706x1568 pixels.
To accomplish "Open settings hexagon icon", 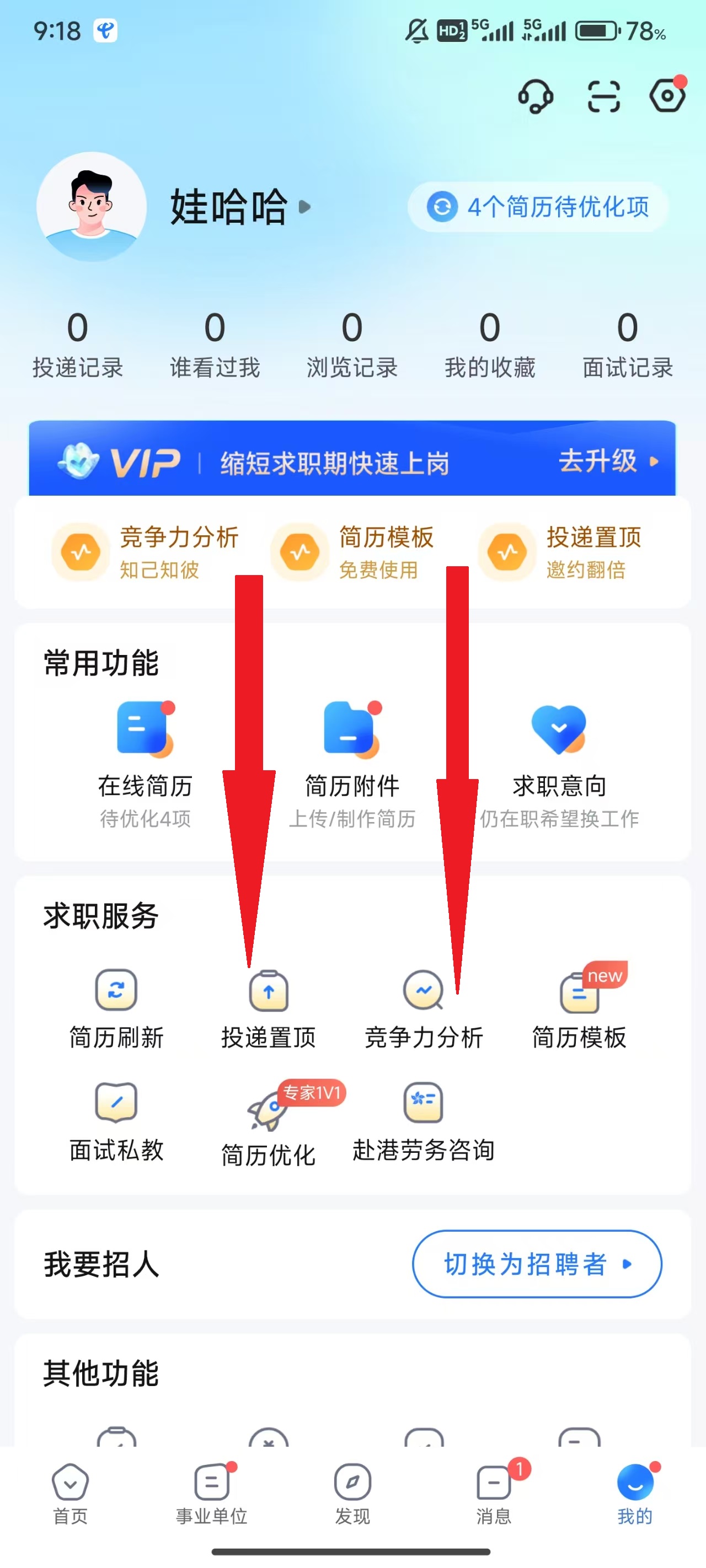I will pyautogui.click(x=667, y=95).
